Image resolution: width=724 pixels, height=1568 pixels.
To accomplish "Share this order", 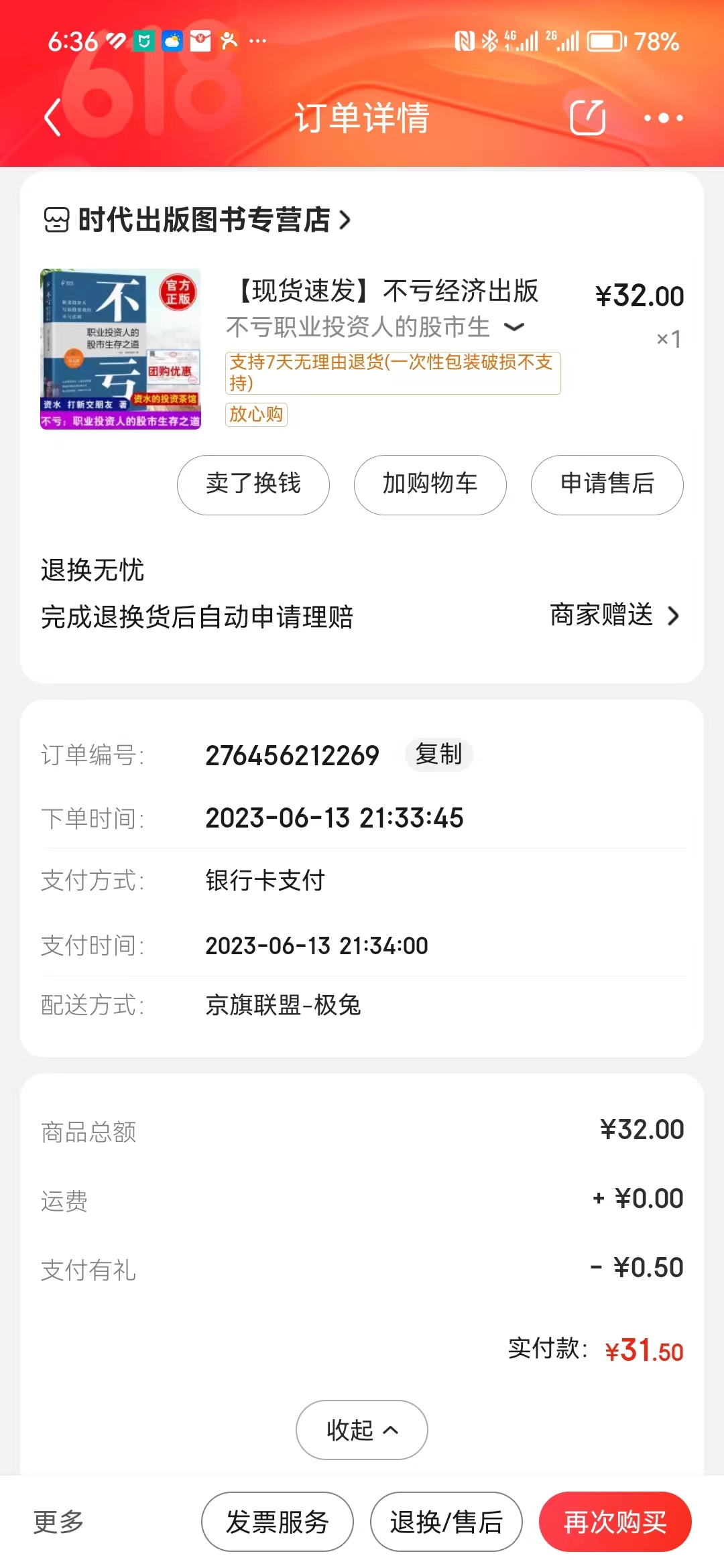I will coord(588,117).
